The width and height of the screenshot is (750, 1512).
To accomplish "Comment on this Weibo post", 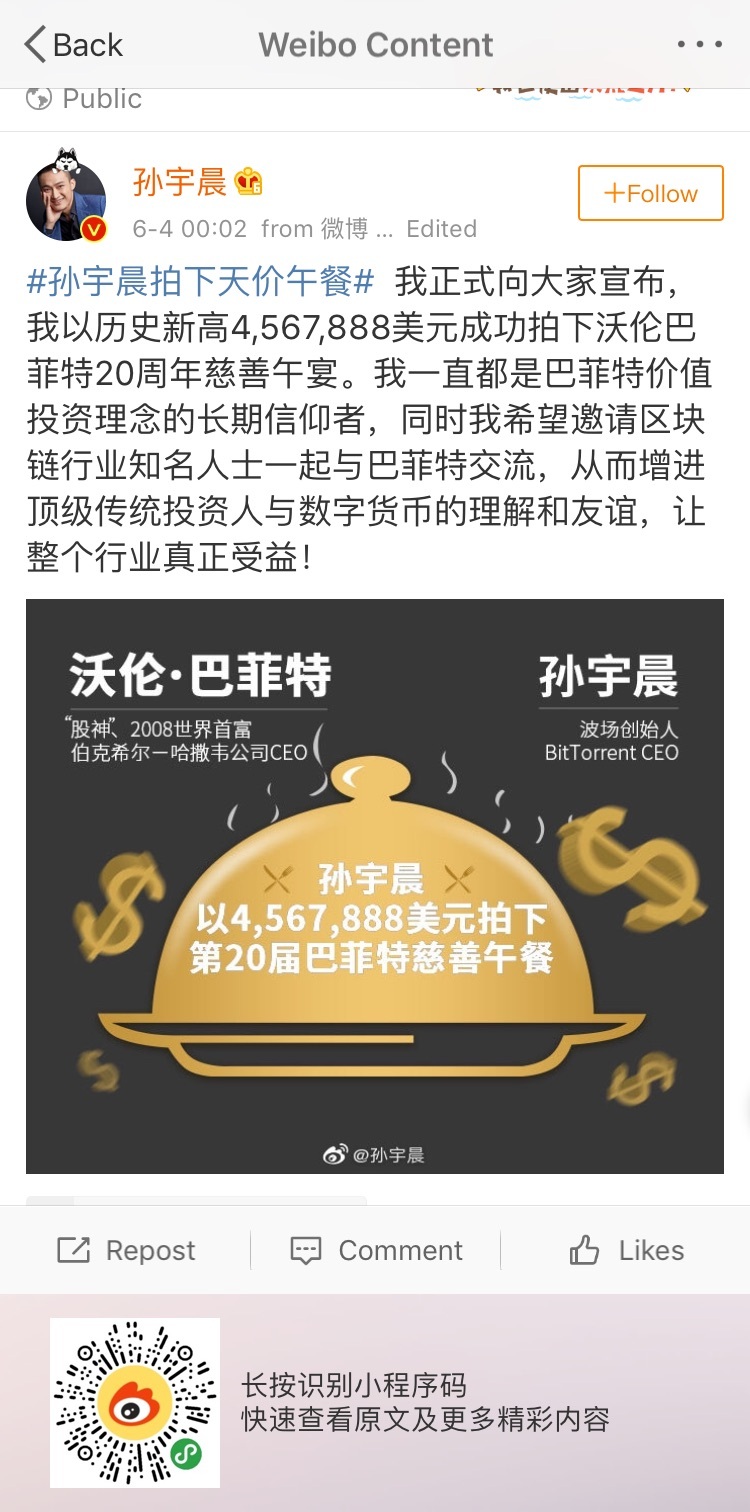I will (376, 1250).
